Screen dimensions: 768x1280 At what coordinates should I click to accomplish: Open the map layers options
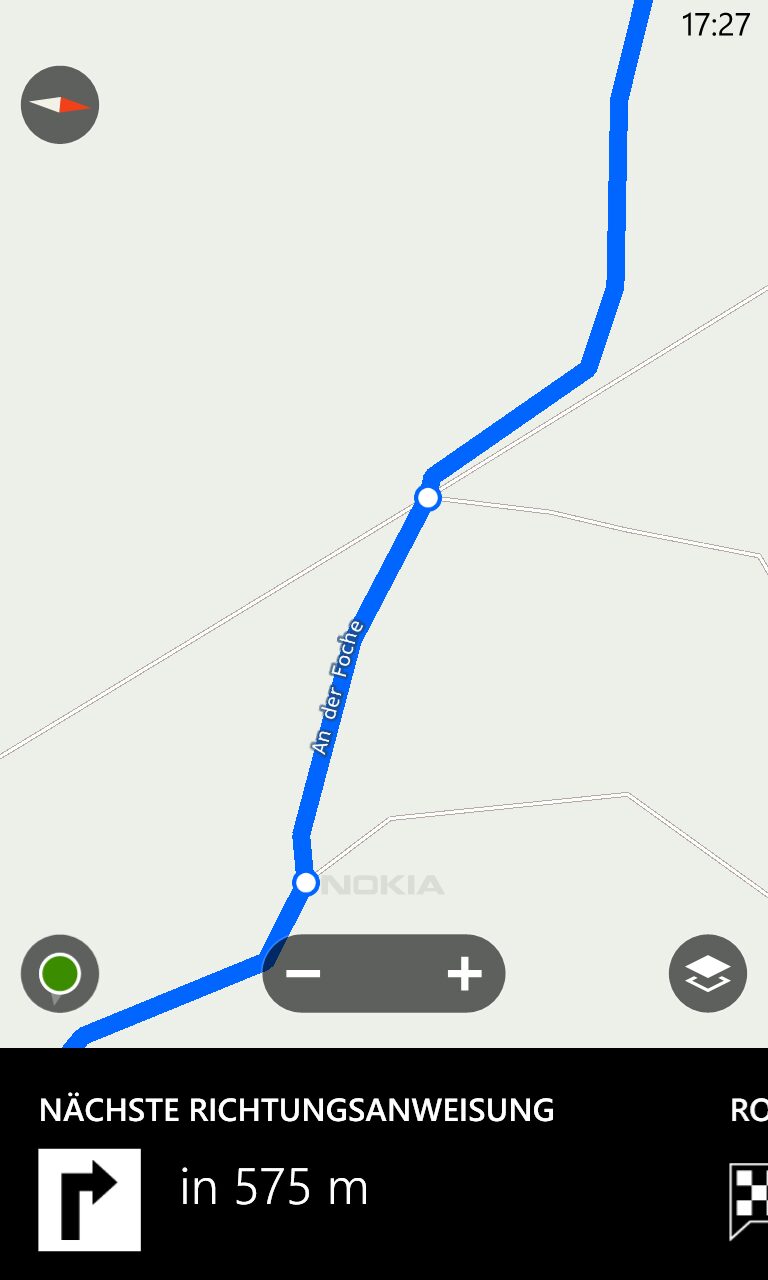coord(708,973)
